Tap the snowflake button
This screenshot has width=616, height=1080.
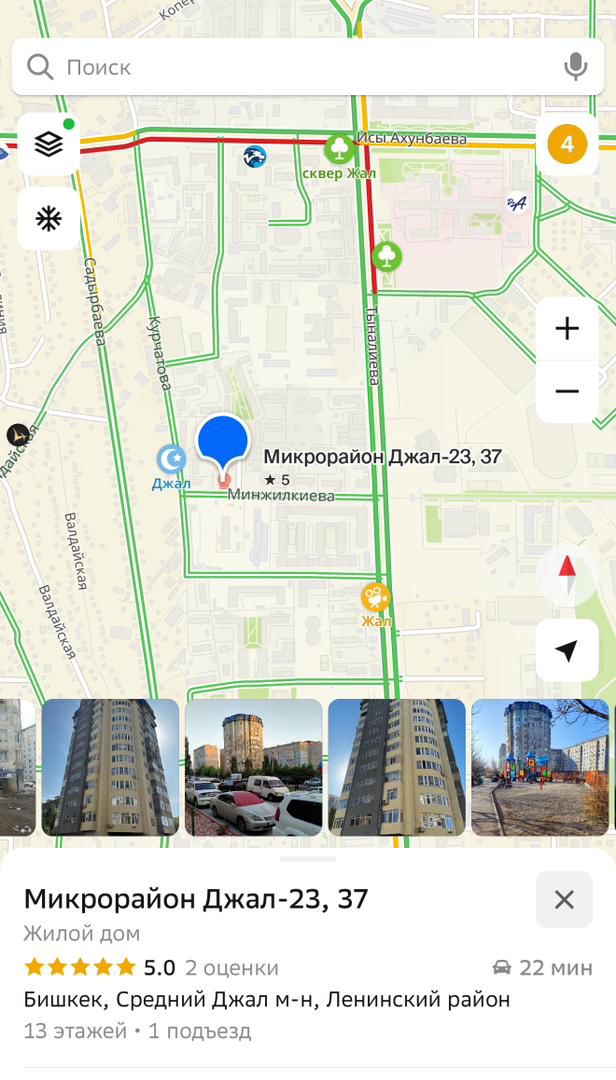point(48,219)
